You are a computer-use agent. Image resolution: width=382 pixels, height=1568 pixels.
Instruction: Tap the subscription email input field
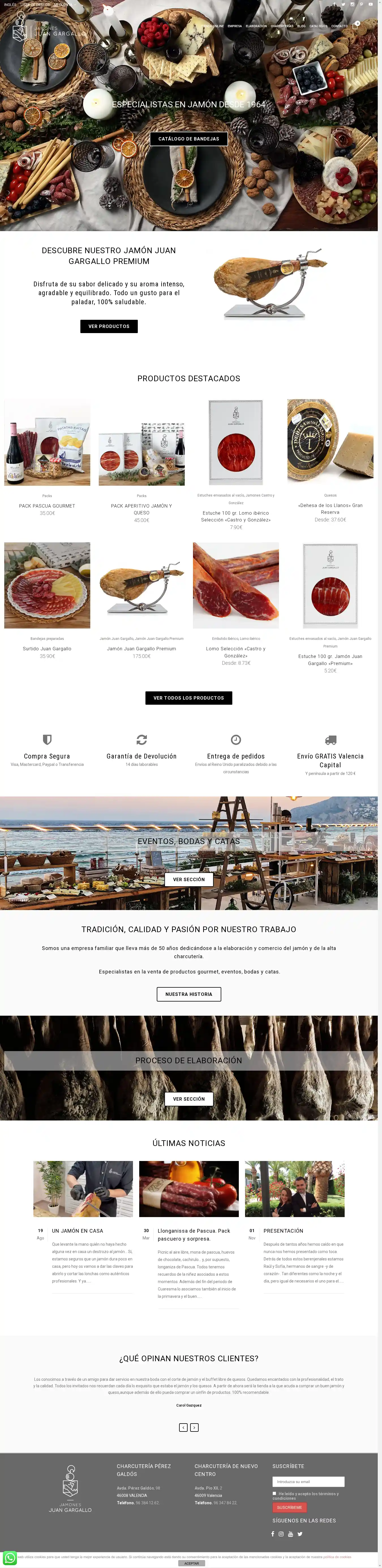(308, 1482)
